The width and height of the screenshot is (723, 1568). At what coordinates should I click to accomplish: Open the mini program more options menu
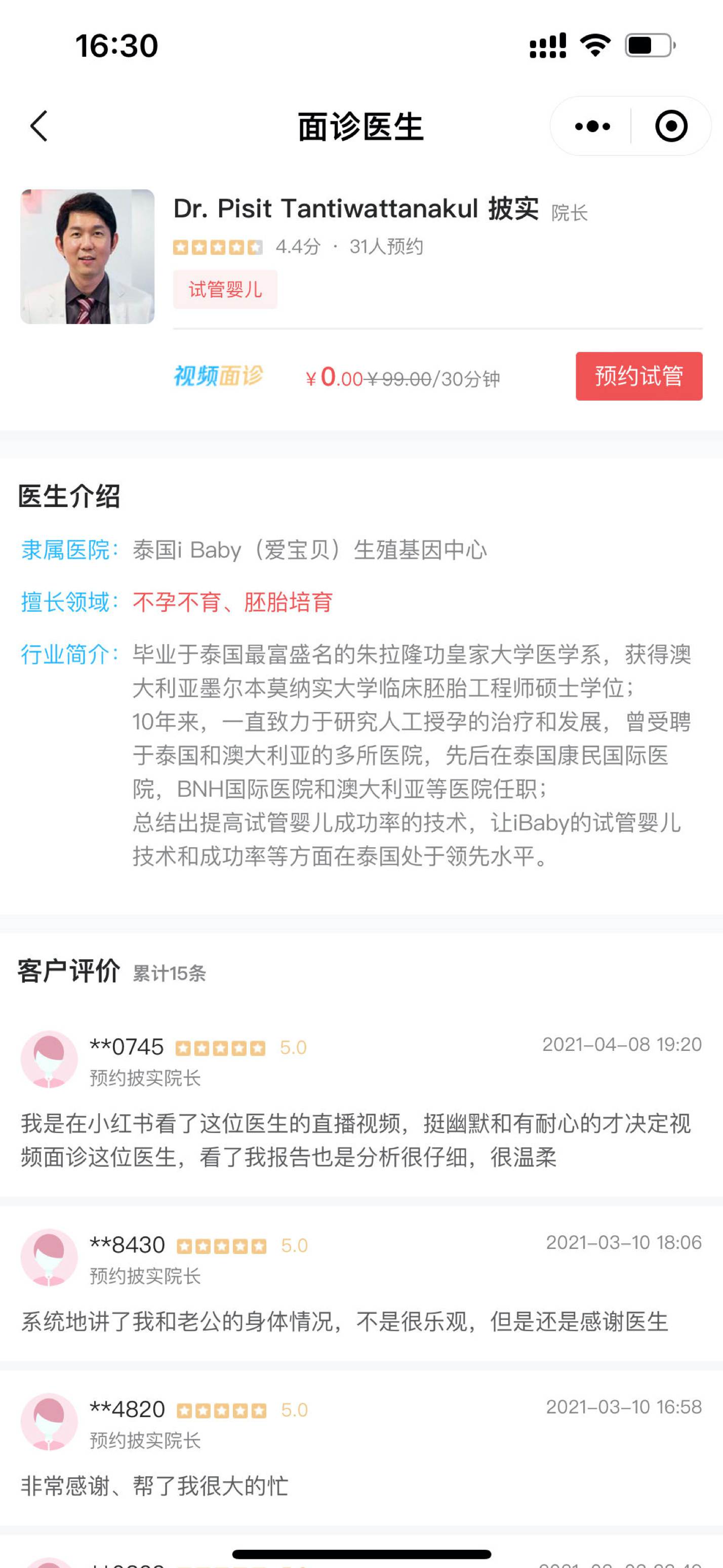coord(592,127)
